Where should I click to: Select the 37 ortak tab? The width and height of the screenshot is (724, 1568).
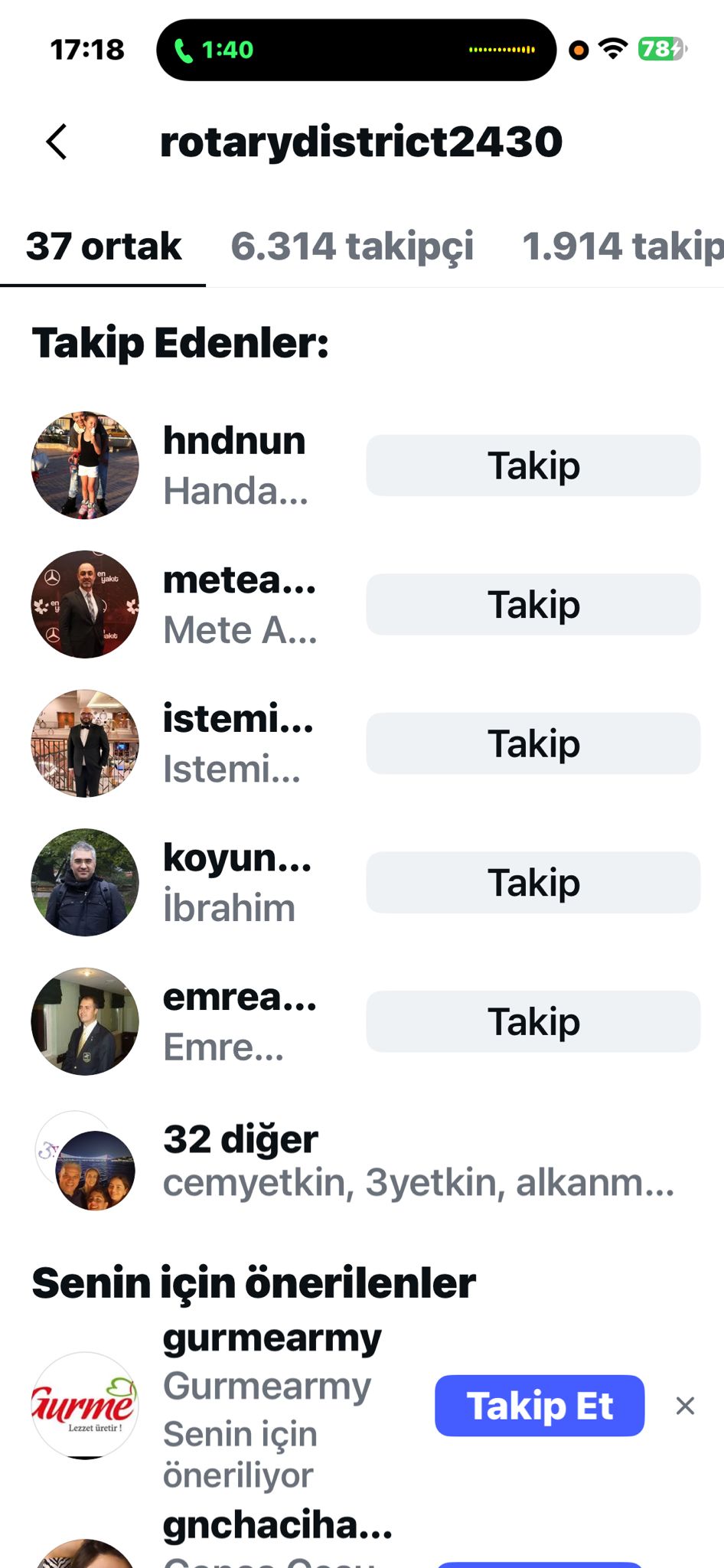click(x=103, y=247)
